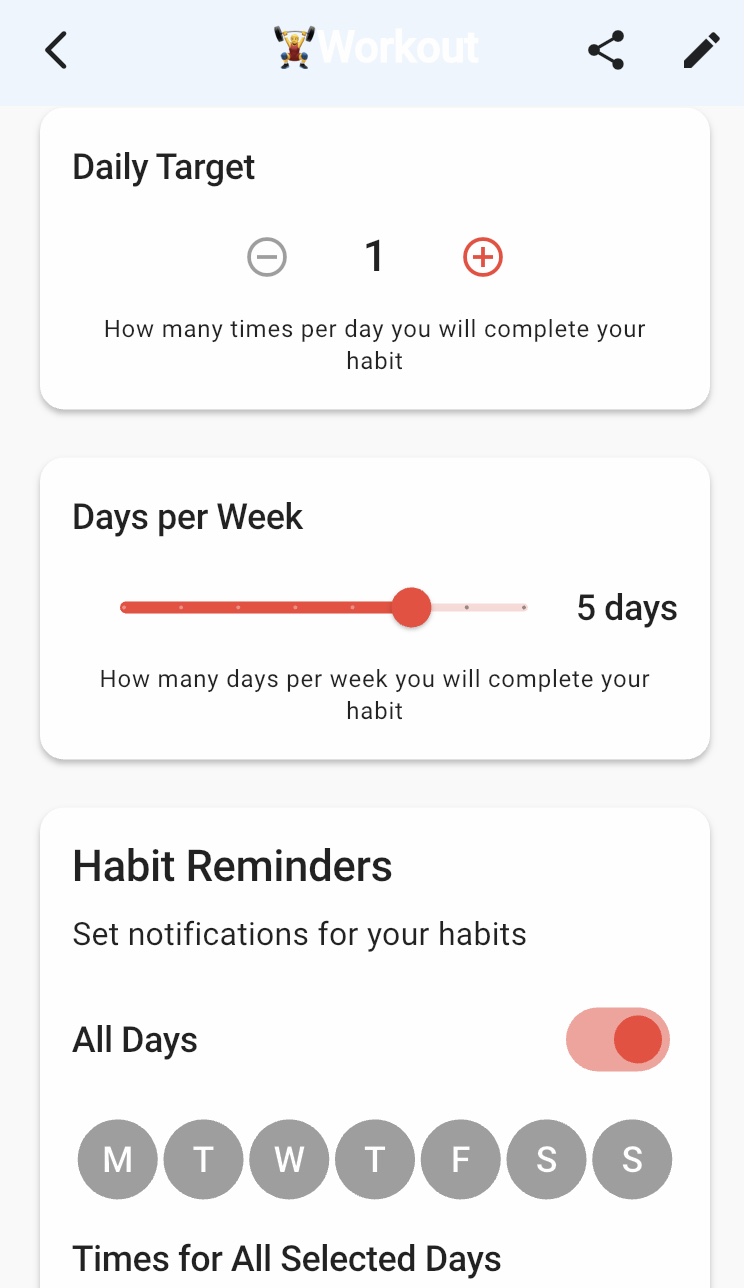Click the daily target value of 1
The width and height of the screenshot is (744, 1288).
pyautogui.click(x=374, y=256)
